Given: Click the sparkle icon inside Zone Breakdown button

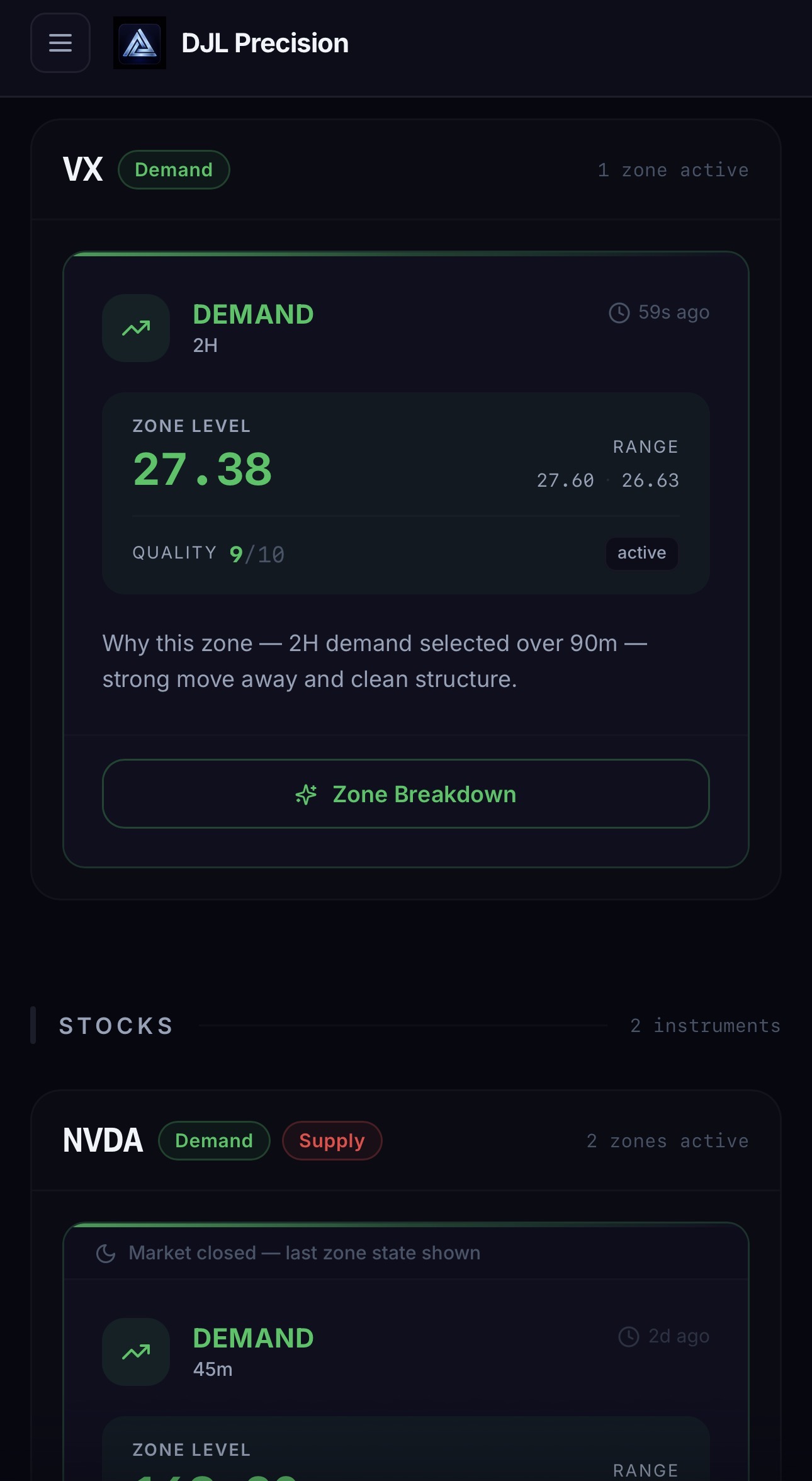Looking at the screenshot, I should [307, 794].
